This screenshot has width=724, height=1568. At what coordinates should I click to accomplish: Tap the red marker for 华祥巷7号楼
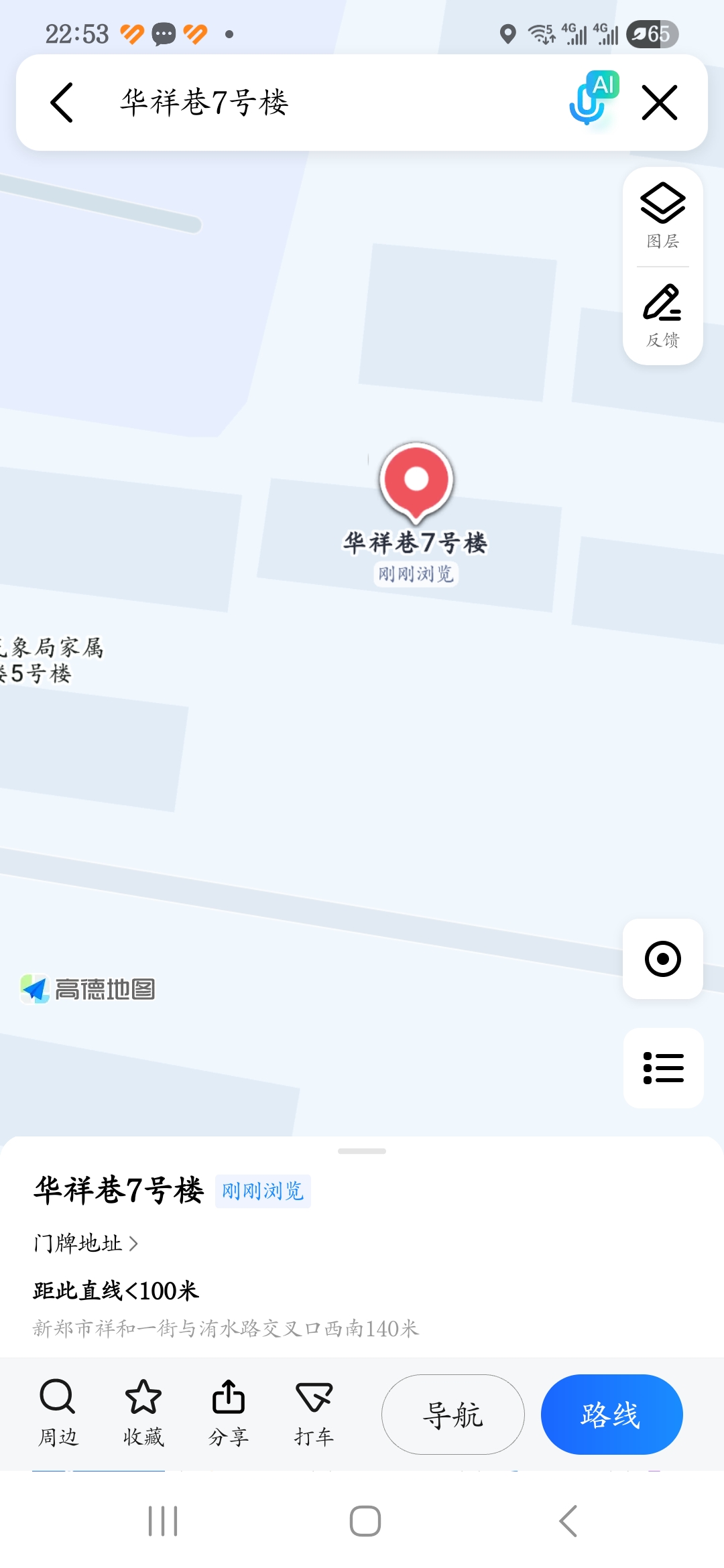416,480
